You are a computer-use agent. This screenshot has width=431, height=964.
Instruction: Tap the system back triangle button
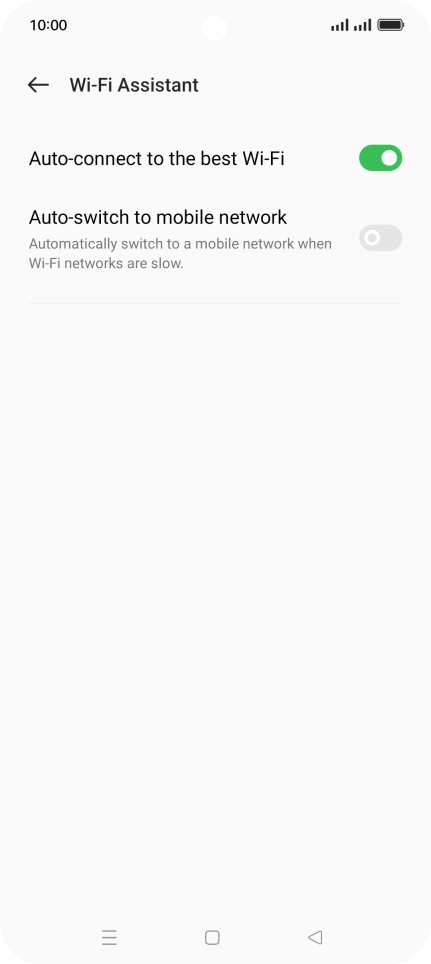[315, 938]
